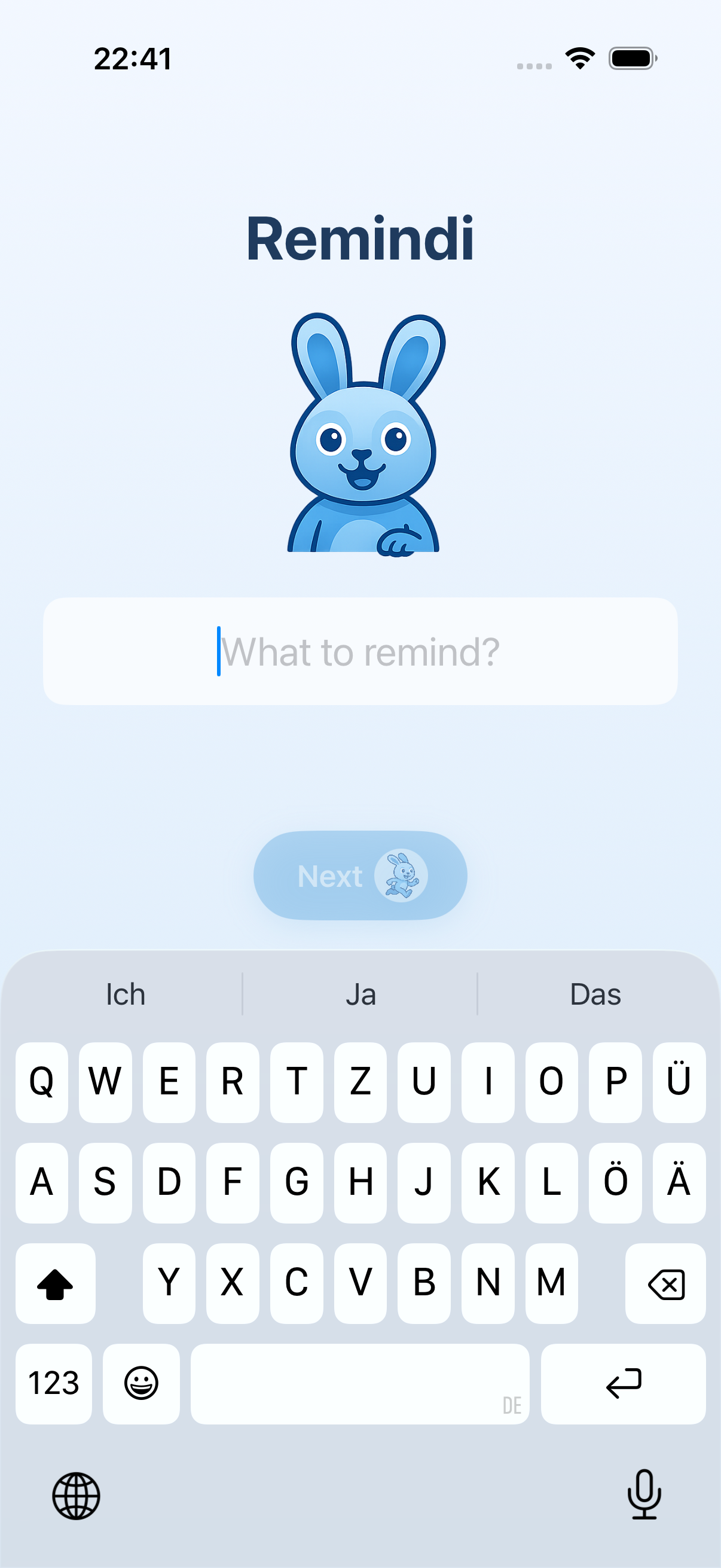The image size is (721, 1568).
Task: Focus the 'What to remind?' text field
Action: 360,651
